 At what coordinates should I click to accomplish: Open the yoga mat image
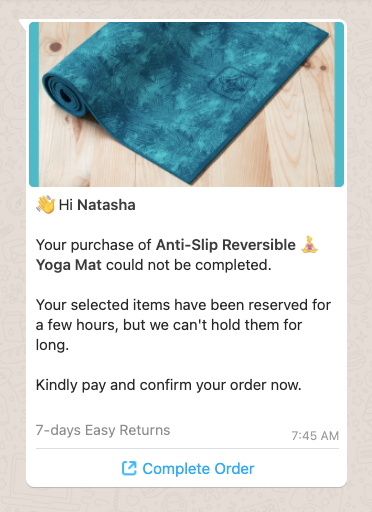point(186,104)
